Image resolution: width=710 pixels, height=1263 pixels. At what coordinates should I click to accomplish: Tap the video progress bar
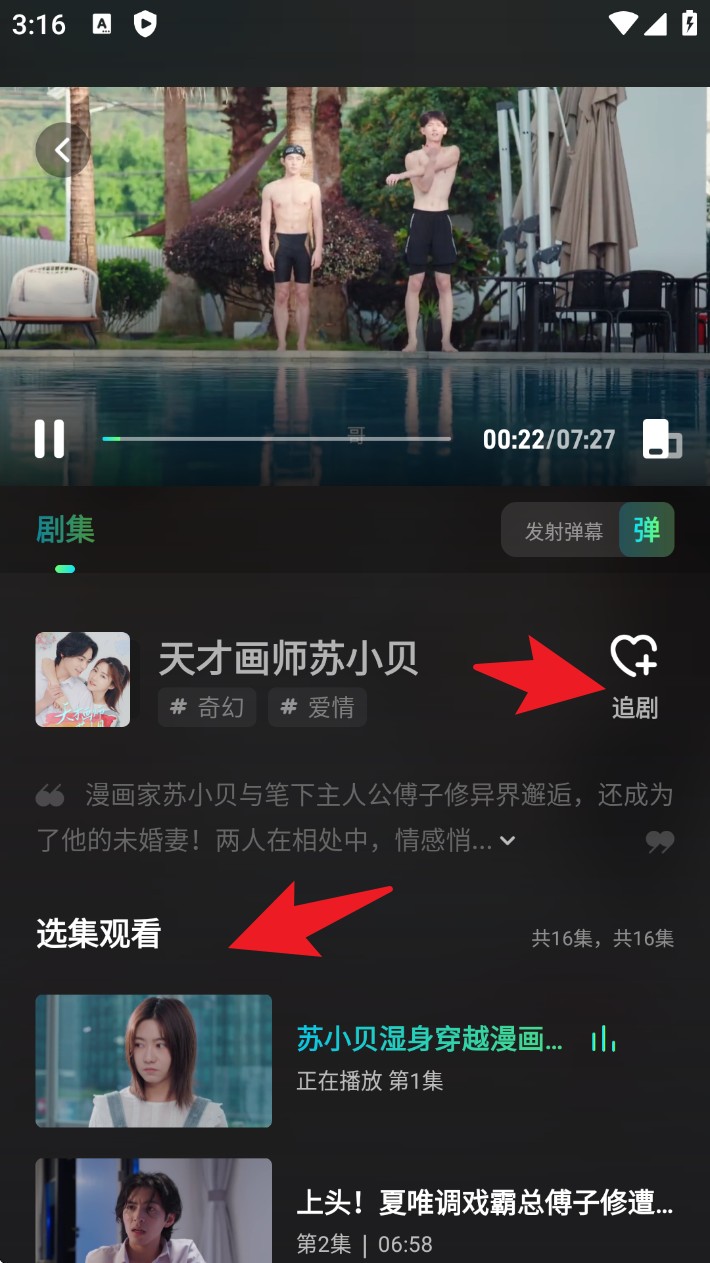(x=276, y=438)
